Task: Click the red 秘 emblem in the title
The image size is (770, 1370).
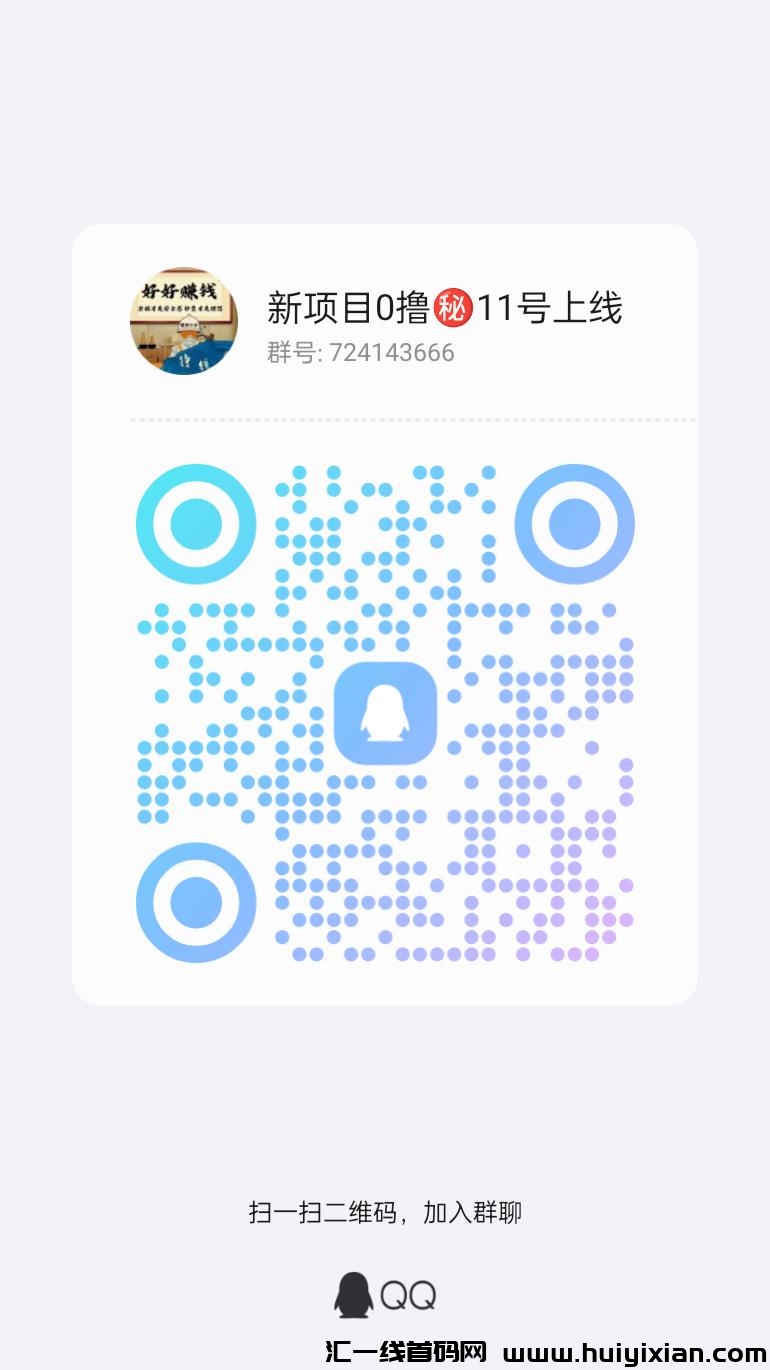Action: 452,310
